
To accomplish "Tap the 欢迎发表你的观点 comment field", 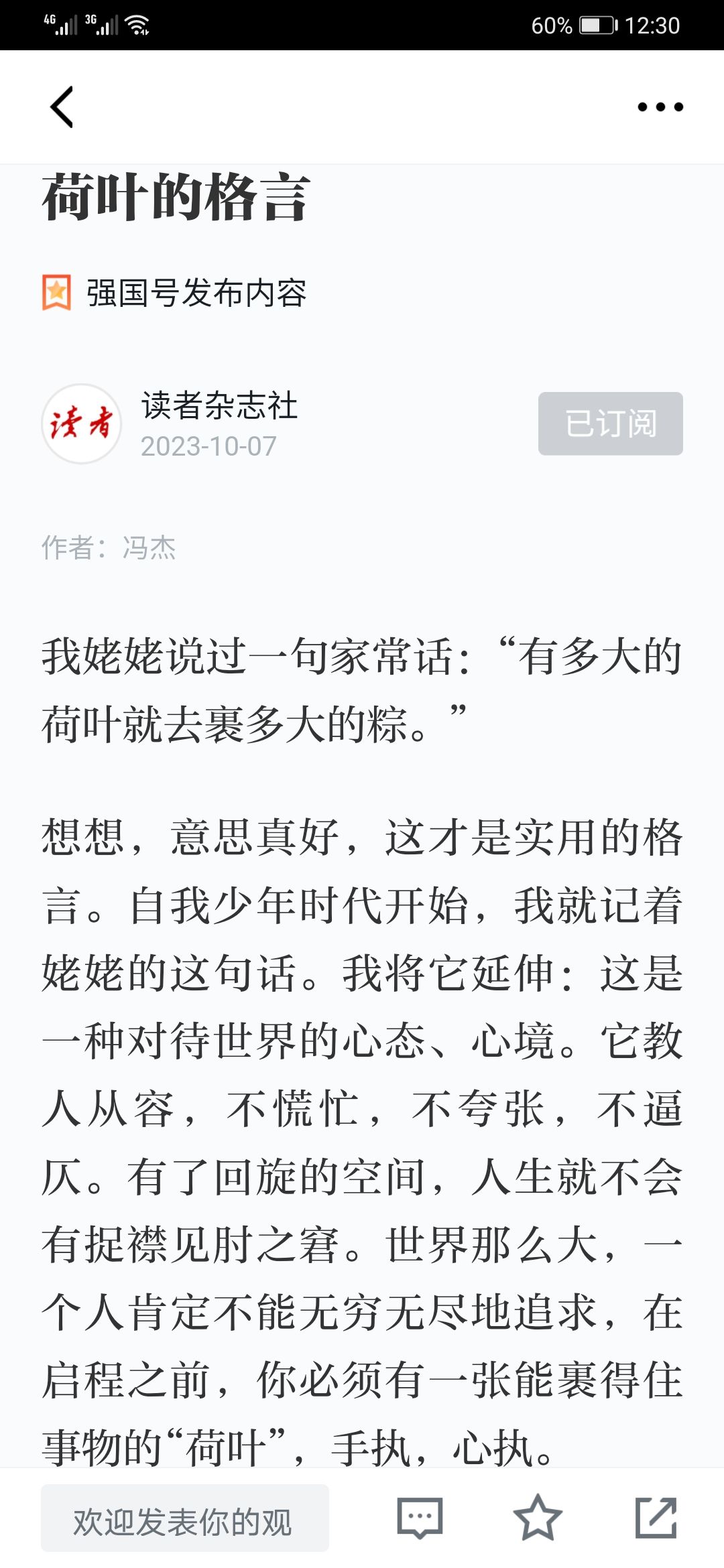I will pyautogui.click(x=185, y=1518).
